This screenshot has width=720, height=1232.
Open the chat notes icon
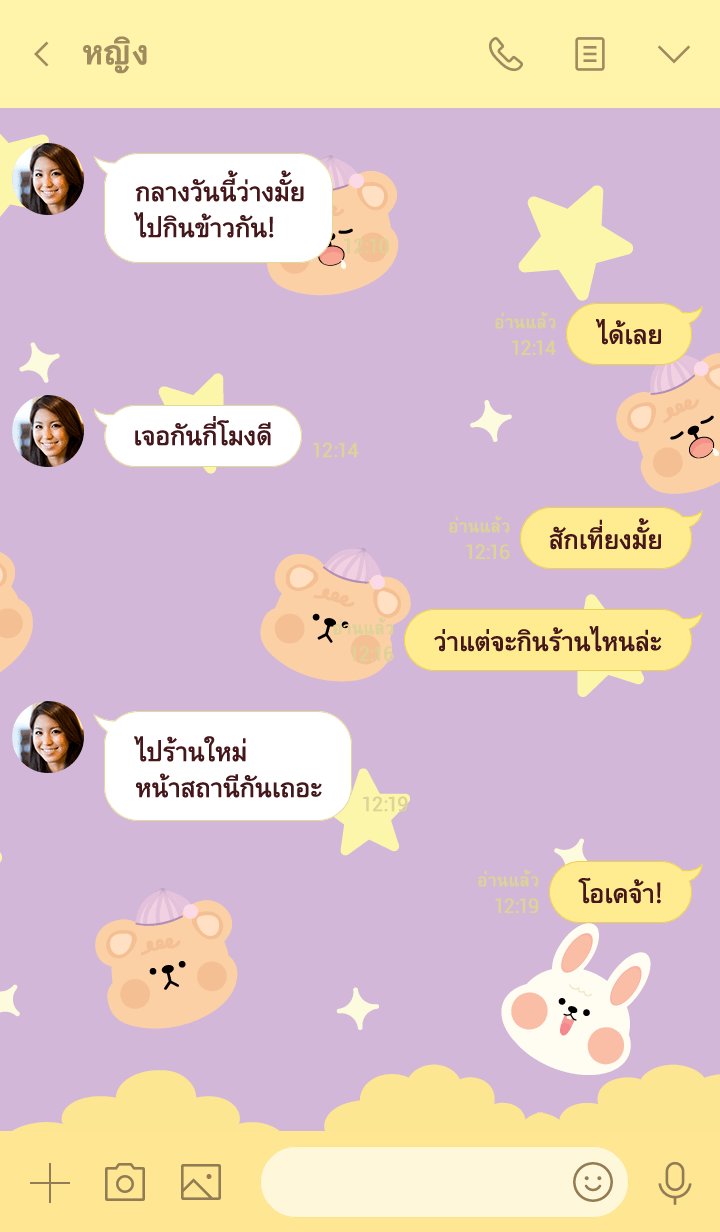pos(589,54)
